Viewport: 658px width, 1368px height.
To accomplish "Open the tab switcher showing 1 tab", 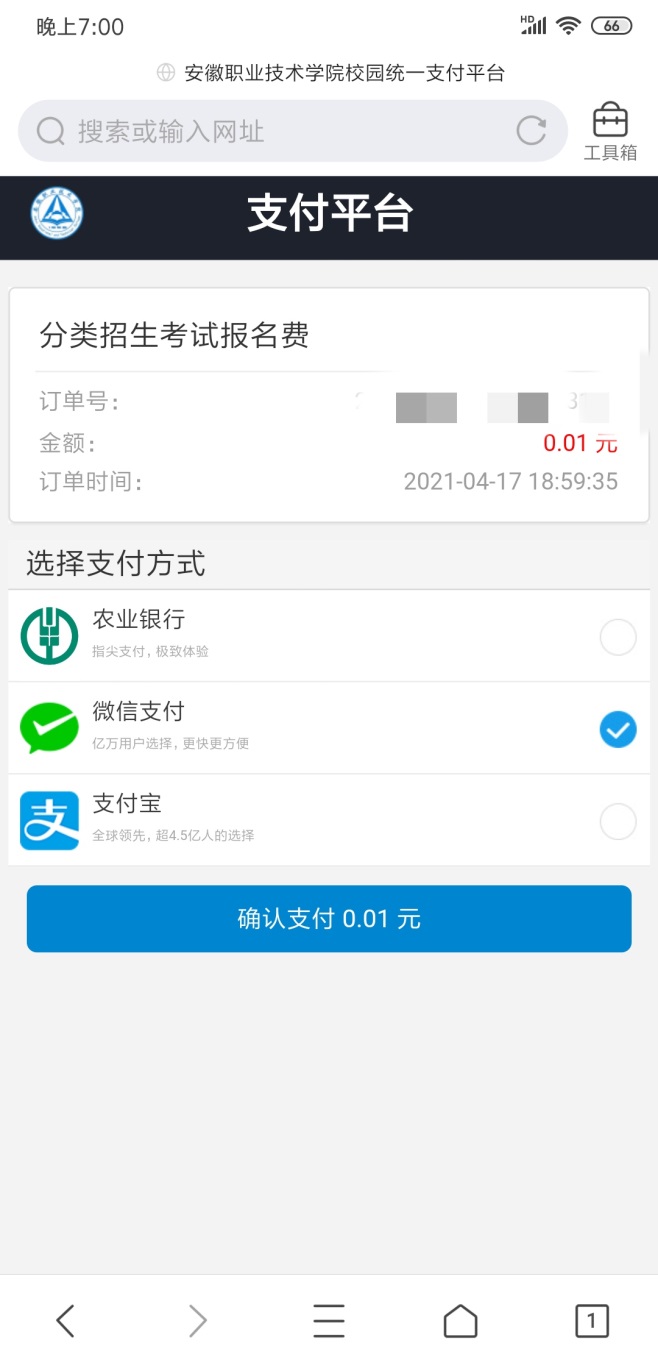I will click(x=591, y=1321).
